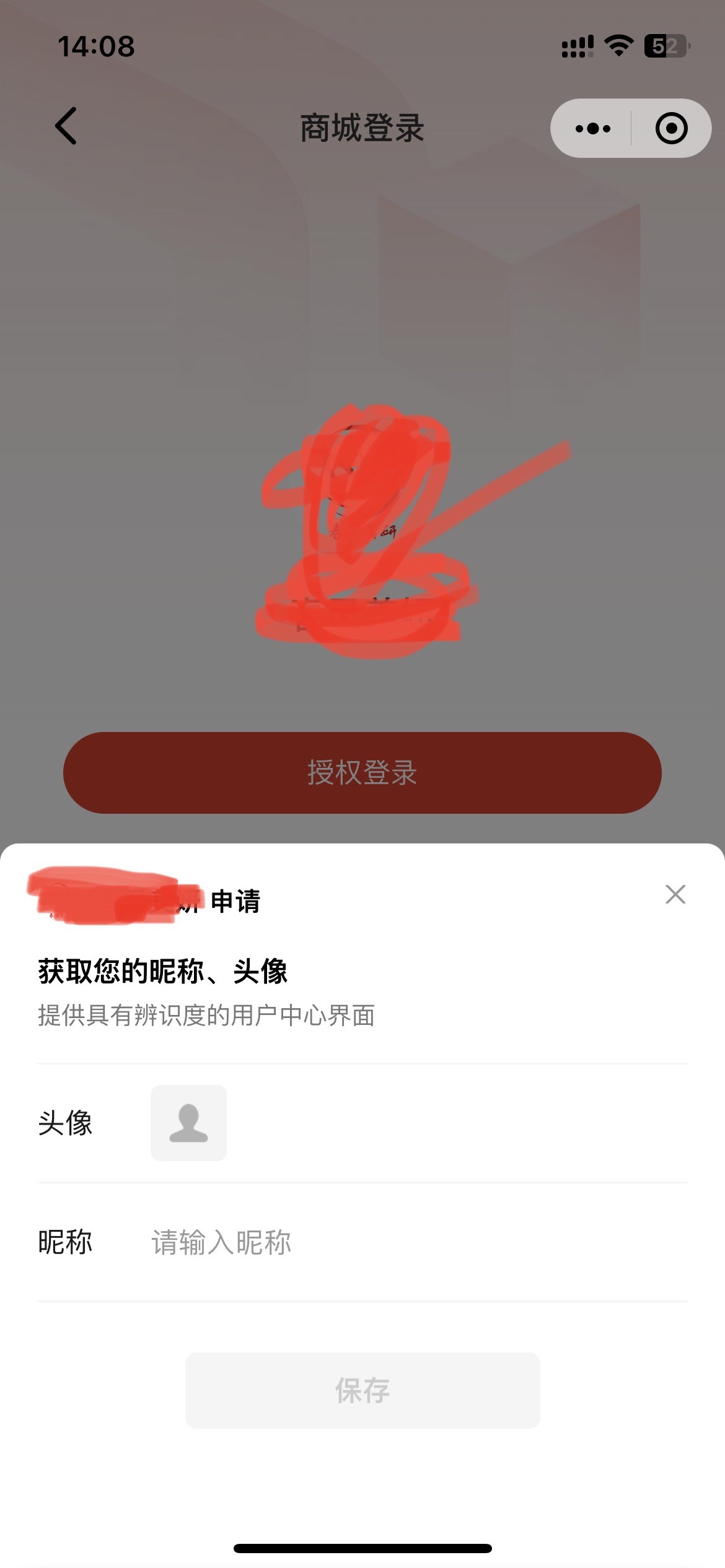This screenshot has width=725, height=1568.
Task: Go back from the 商城登录 page
Action: click(66, 126)
